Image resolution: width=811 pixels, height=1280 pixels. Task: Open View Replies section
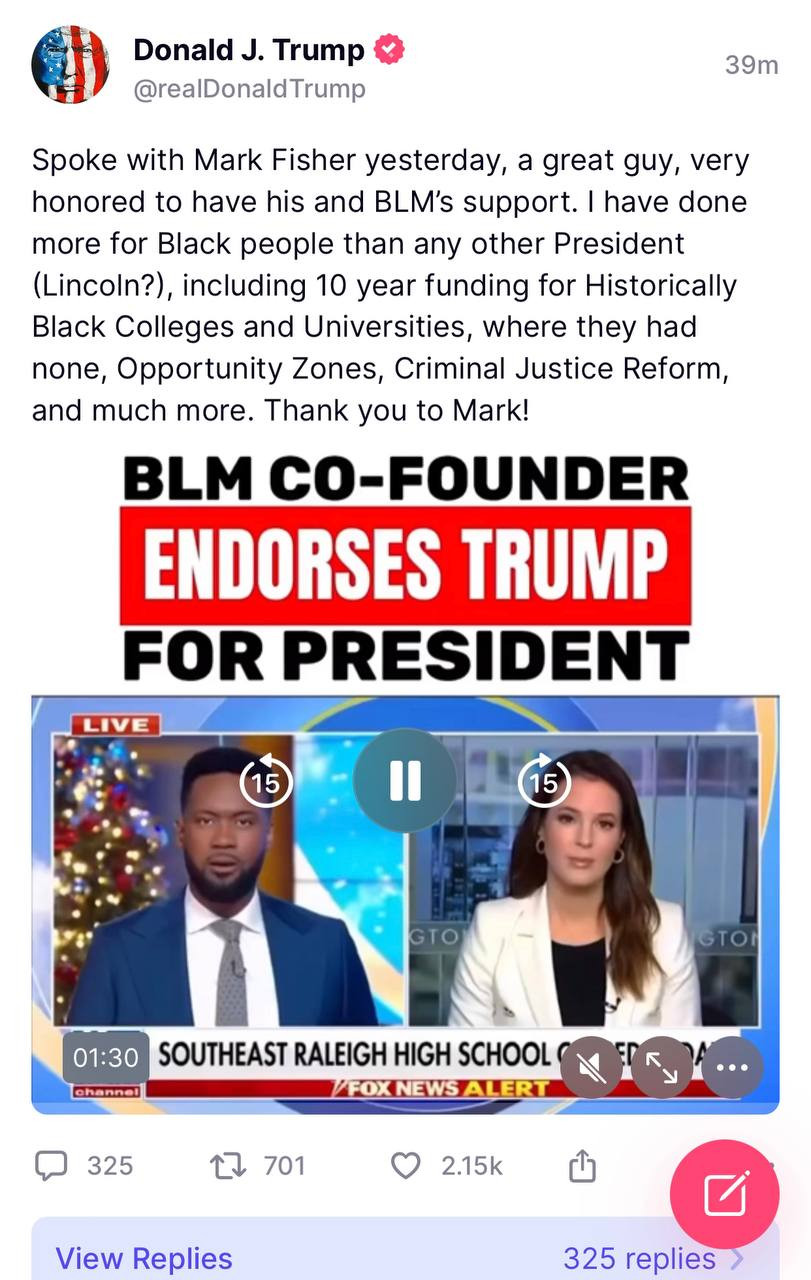click(x=144, y=1257)
